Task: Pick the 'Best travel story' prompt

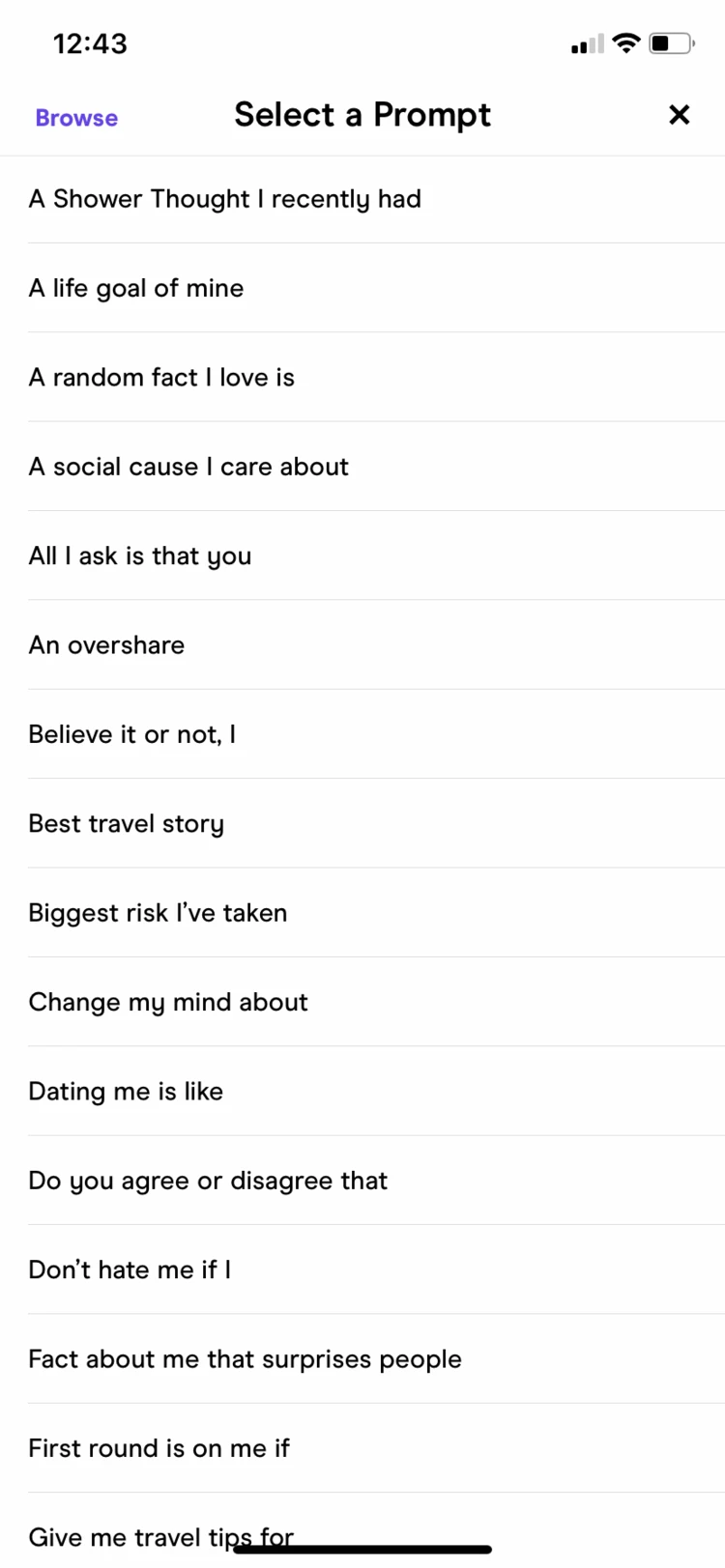Action: pos(127,823)
